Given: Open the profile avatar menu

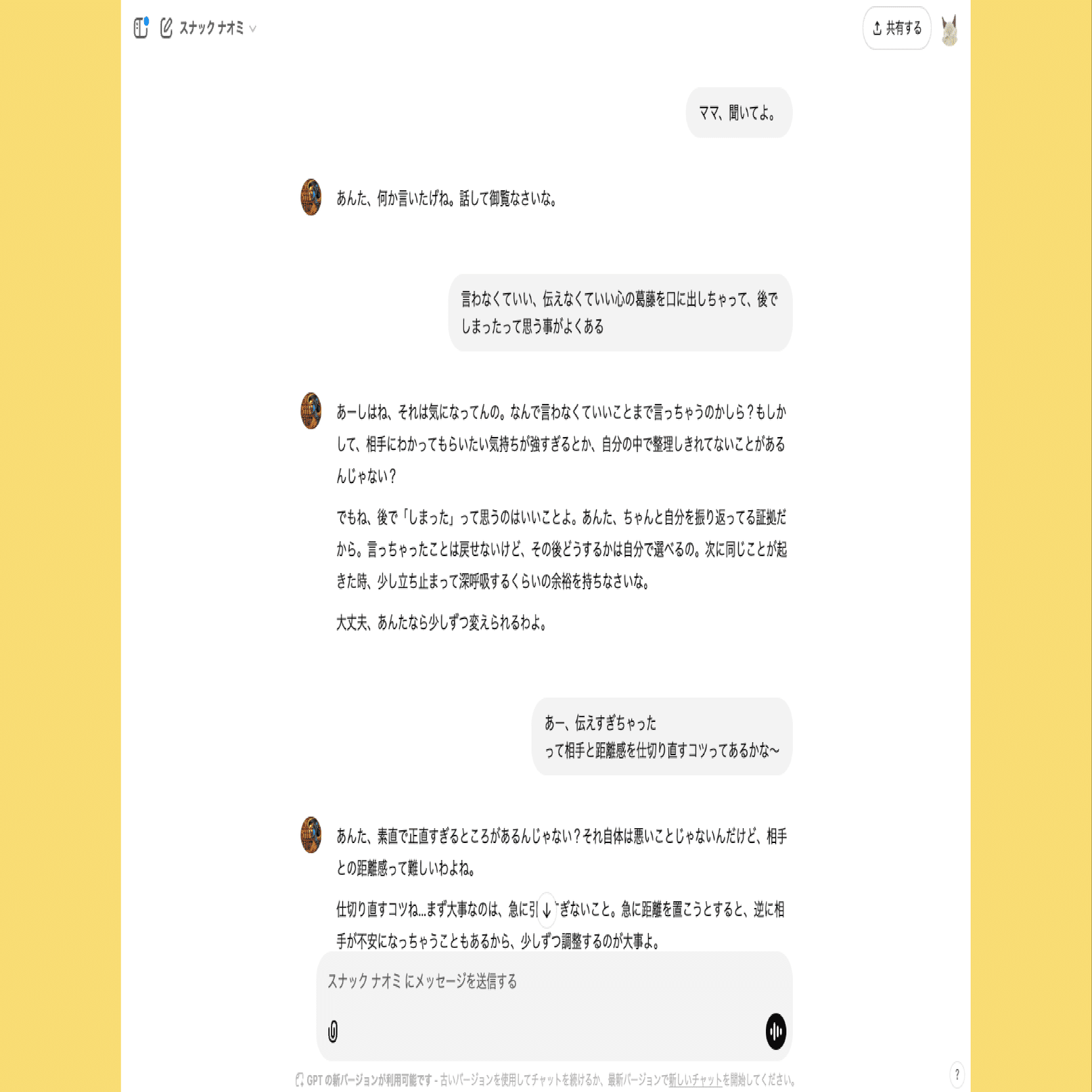Looking at the screenshot, I should click(x=949, y=30).
